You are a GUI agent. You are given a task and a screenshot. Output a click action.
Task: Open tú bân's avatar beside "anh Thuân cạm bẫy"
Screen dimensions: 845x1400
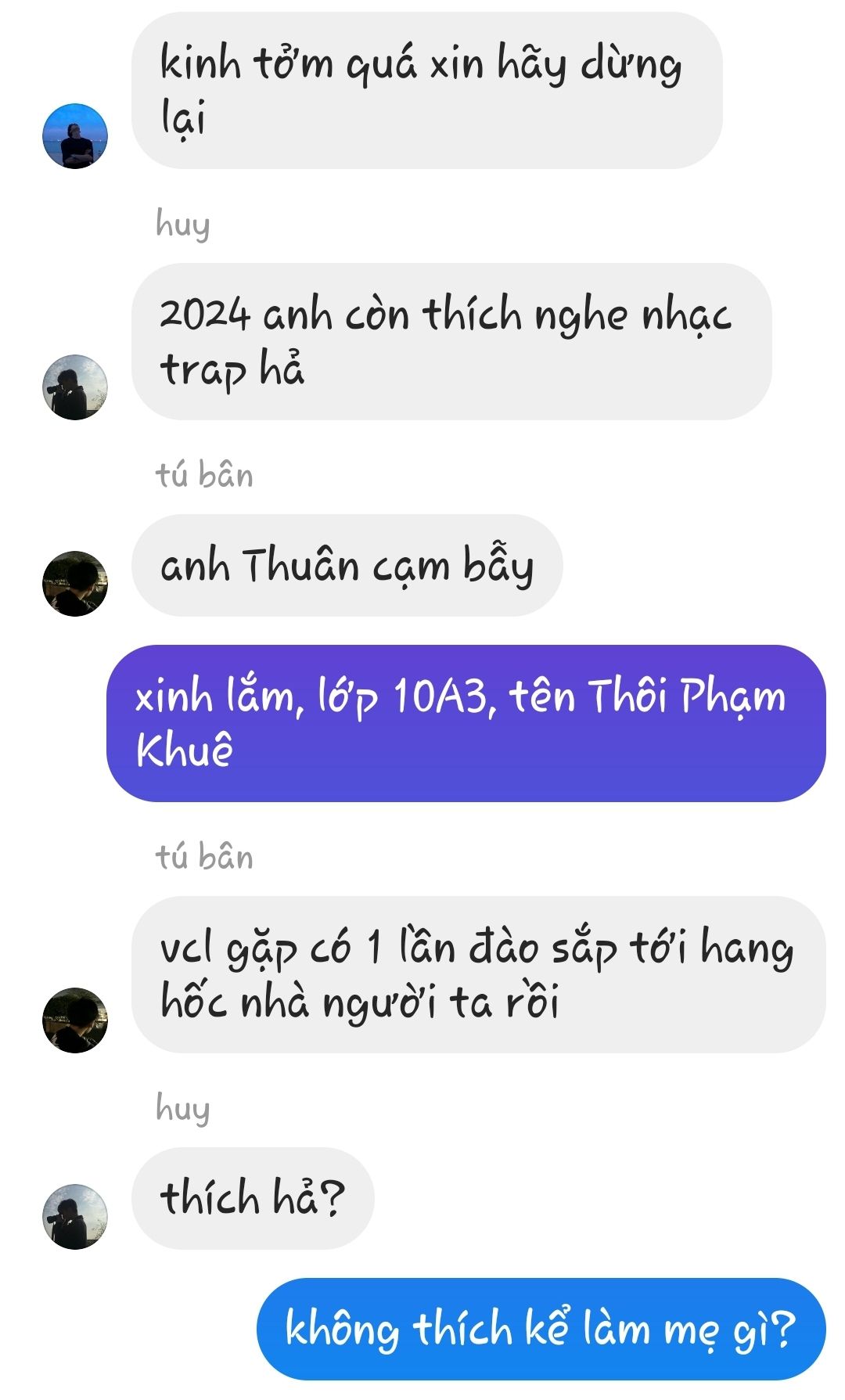(x=75, y=584)
